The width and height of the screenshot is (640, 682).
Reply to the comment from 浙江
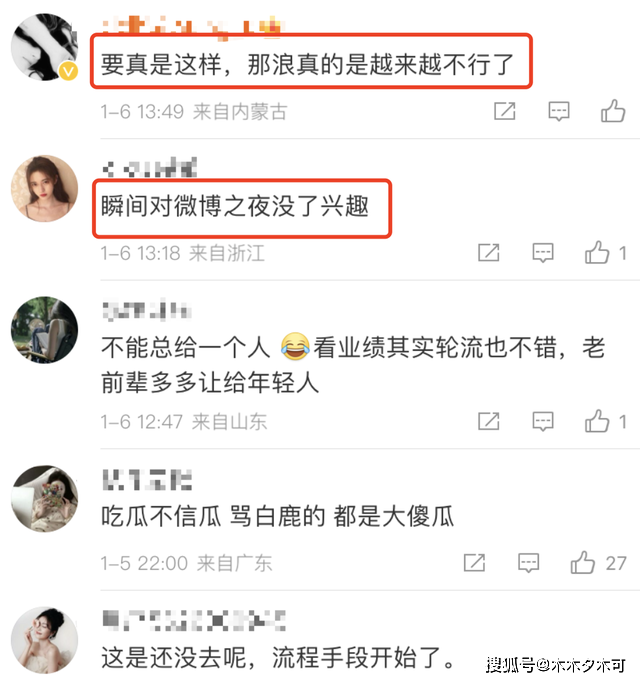[542, 253]
